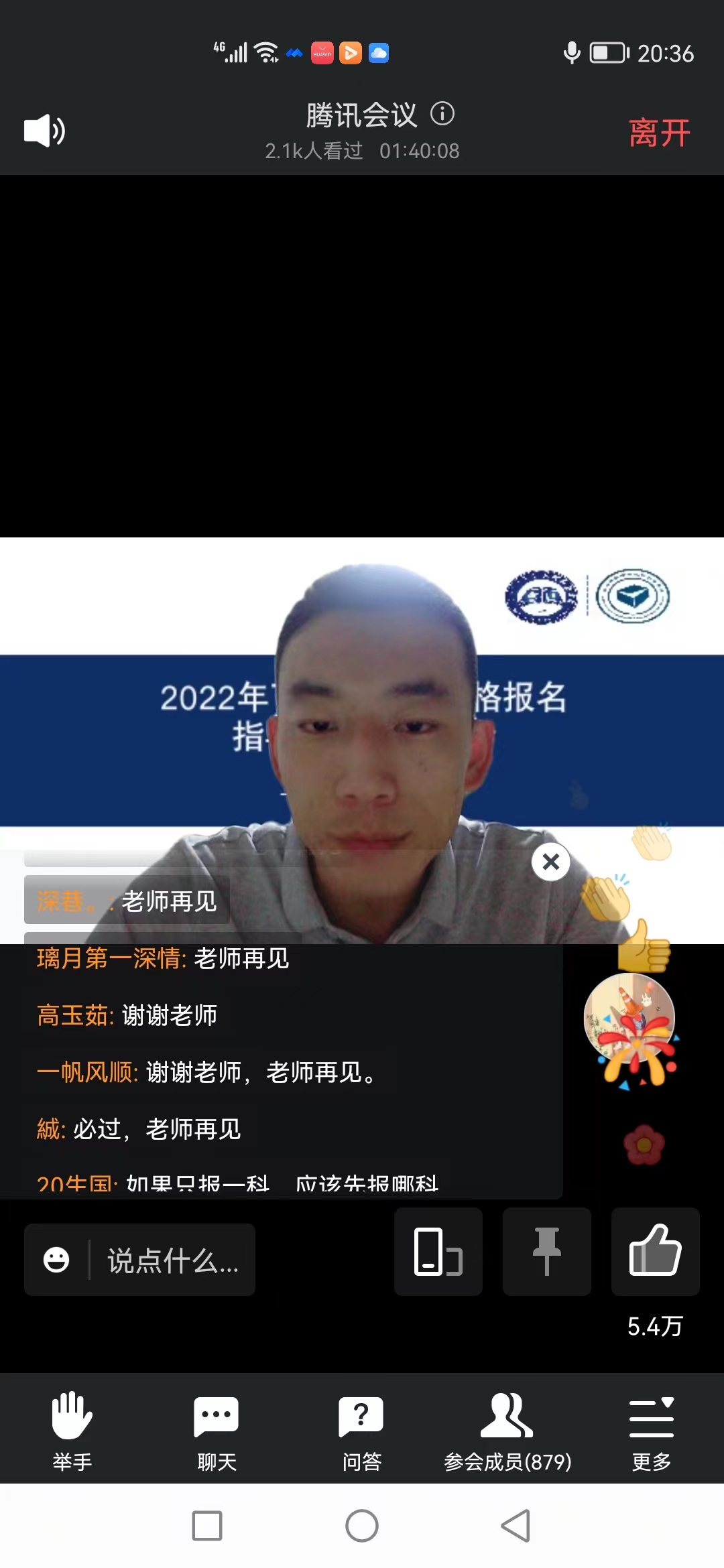
Task: Go back with system back button
Action: pyautogui.click(x=516, y=1526)
